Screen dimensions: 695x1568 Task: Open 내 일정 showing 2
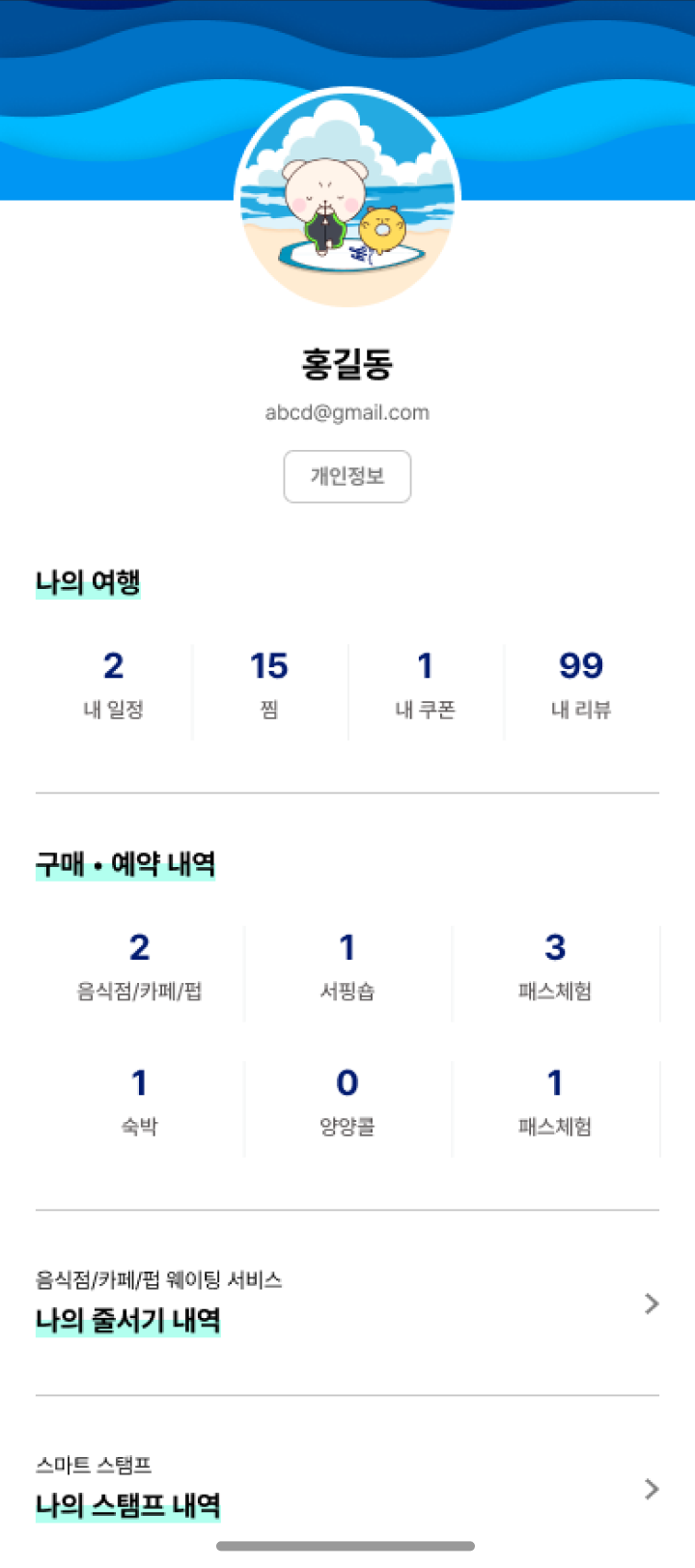click(114, 686)
